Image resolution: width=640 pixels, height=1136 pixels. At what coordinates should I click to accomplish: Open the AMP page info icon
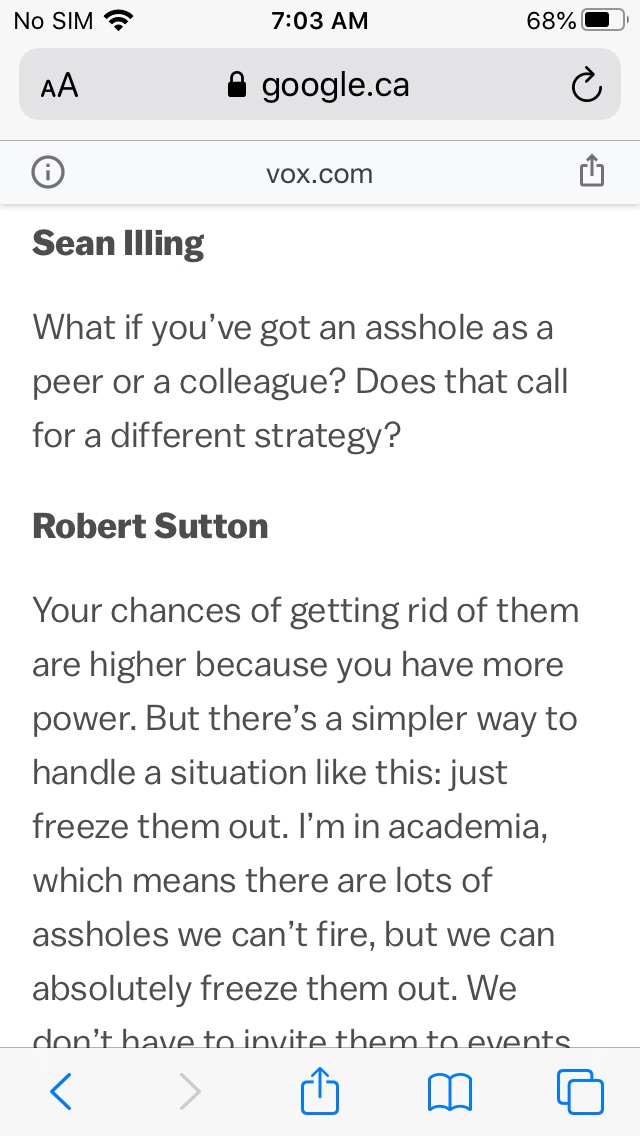tap(48, 173)
